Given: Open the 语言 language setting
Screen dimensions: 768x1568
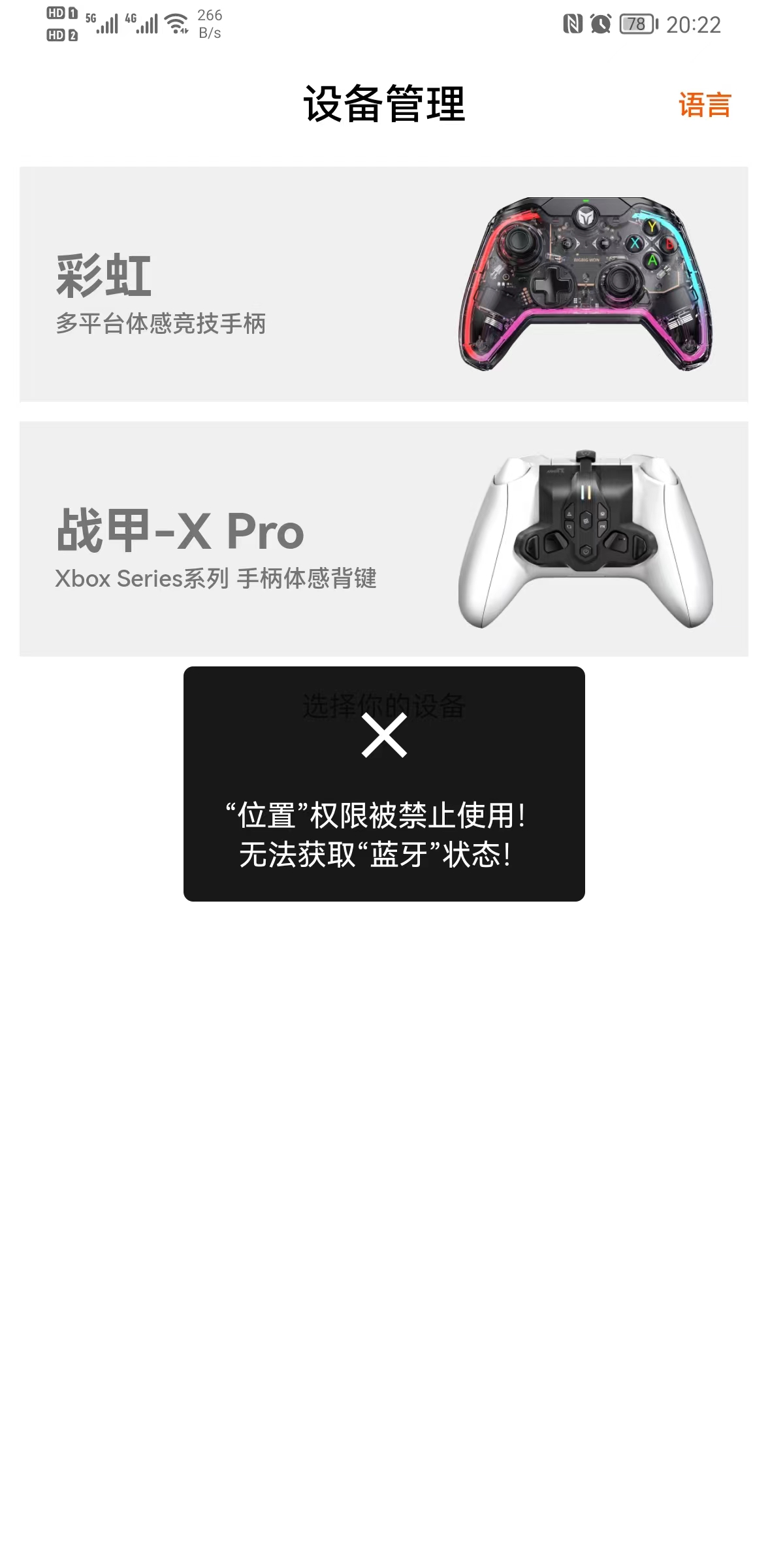Looking at the screenshot, I should point(704,105).
